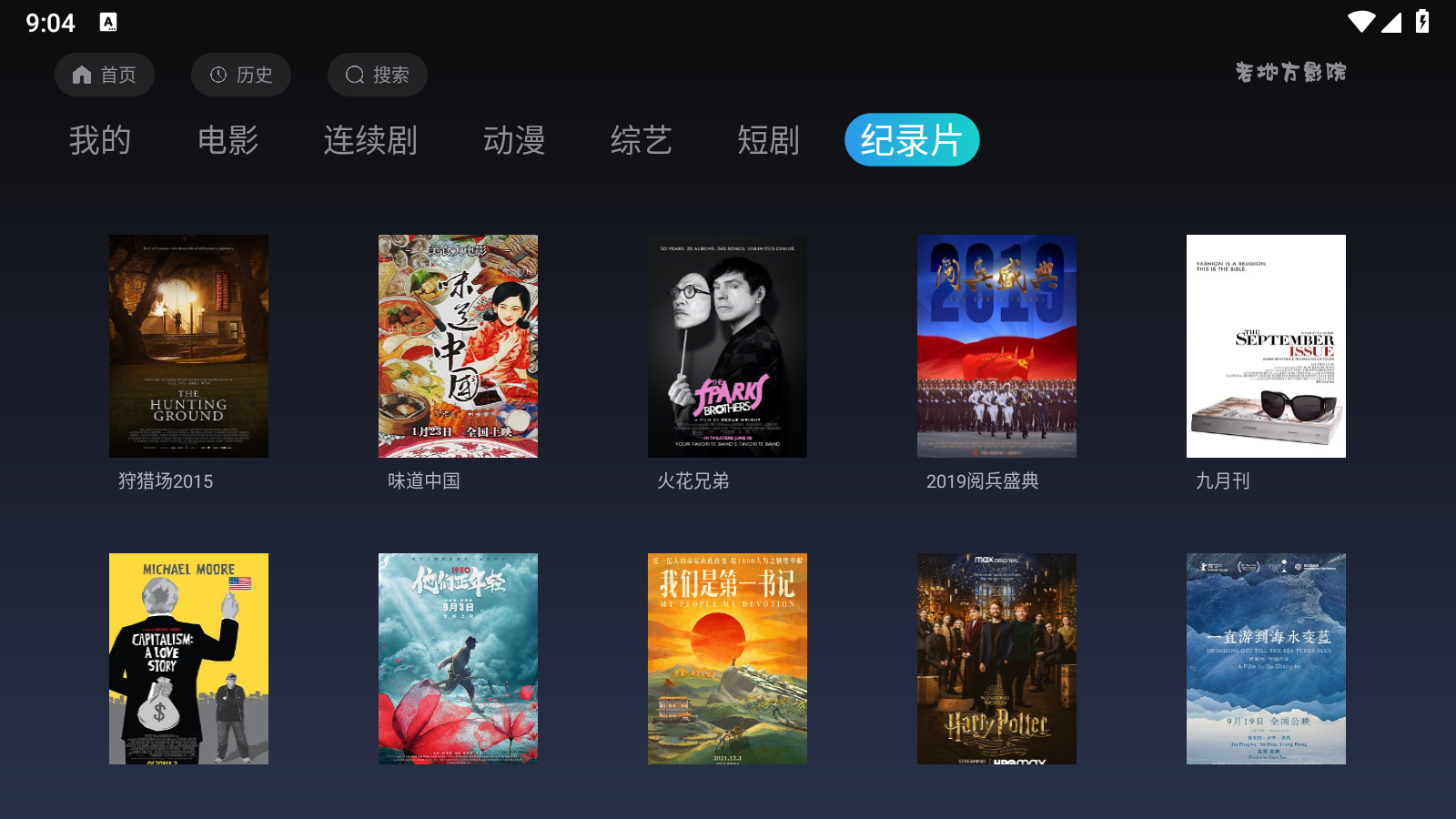Open the 搜索 search page

point(377,75)
